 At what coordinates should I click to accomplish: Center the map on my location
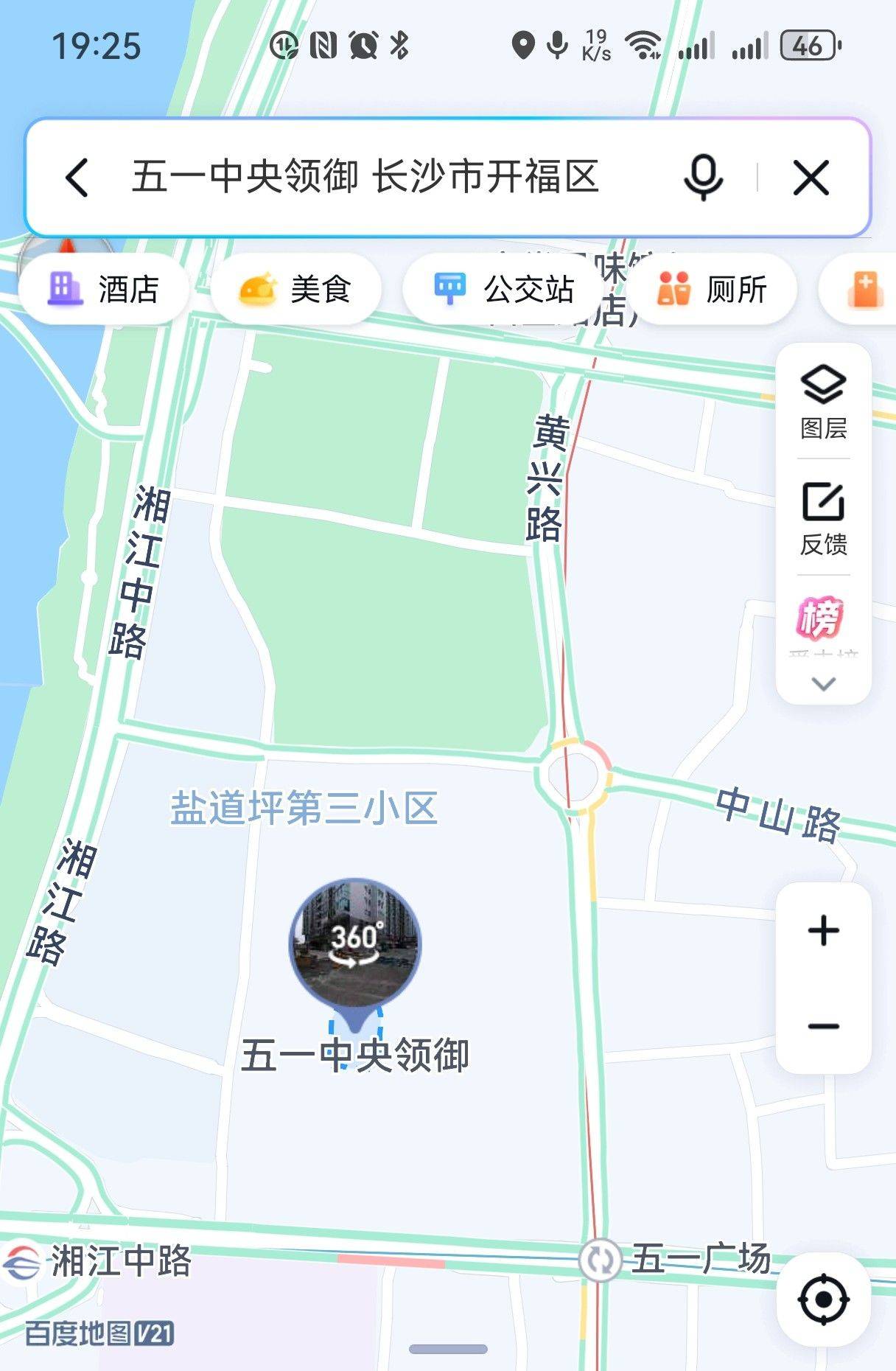pyautogui.click(x=824, y=1299)
